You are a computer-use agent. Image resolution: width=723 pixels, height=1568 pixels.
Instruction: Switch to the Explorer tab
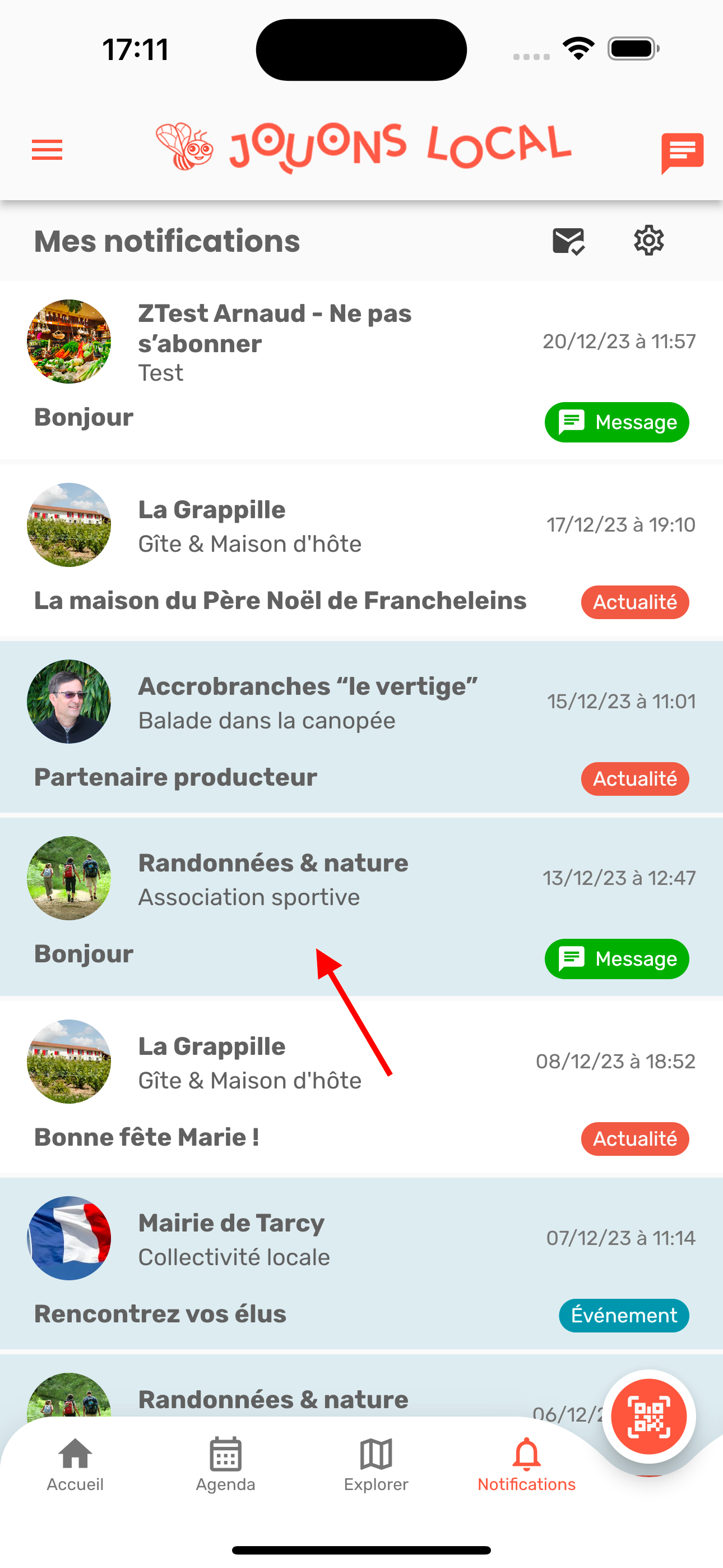pyautogui.click(x=376, y=1464)
